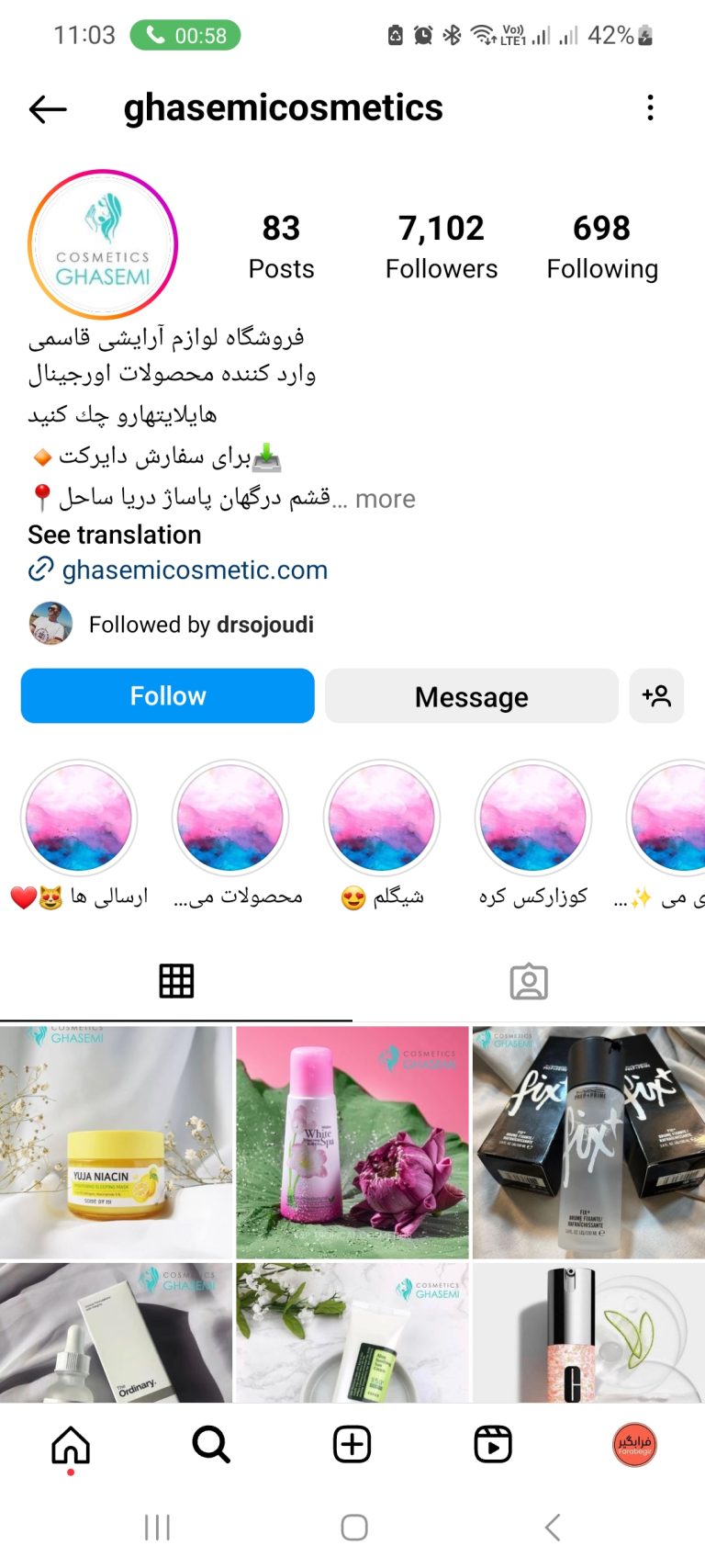The image size is (705, 1568).
Task: Tap See translation to expand translated bio
Action: click(x=114, y=535)
